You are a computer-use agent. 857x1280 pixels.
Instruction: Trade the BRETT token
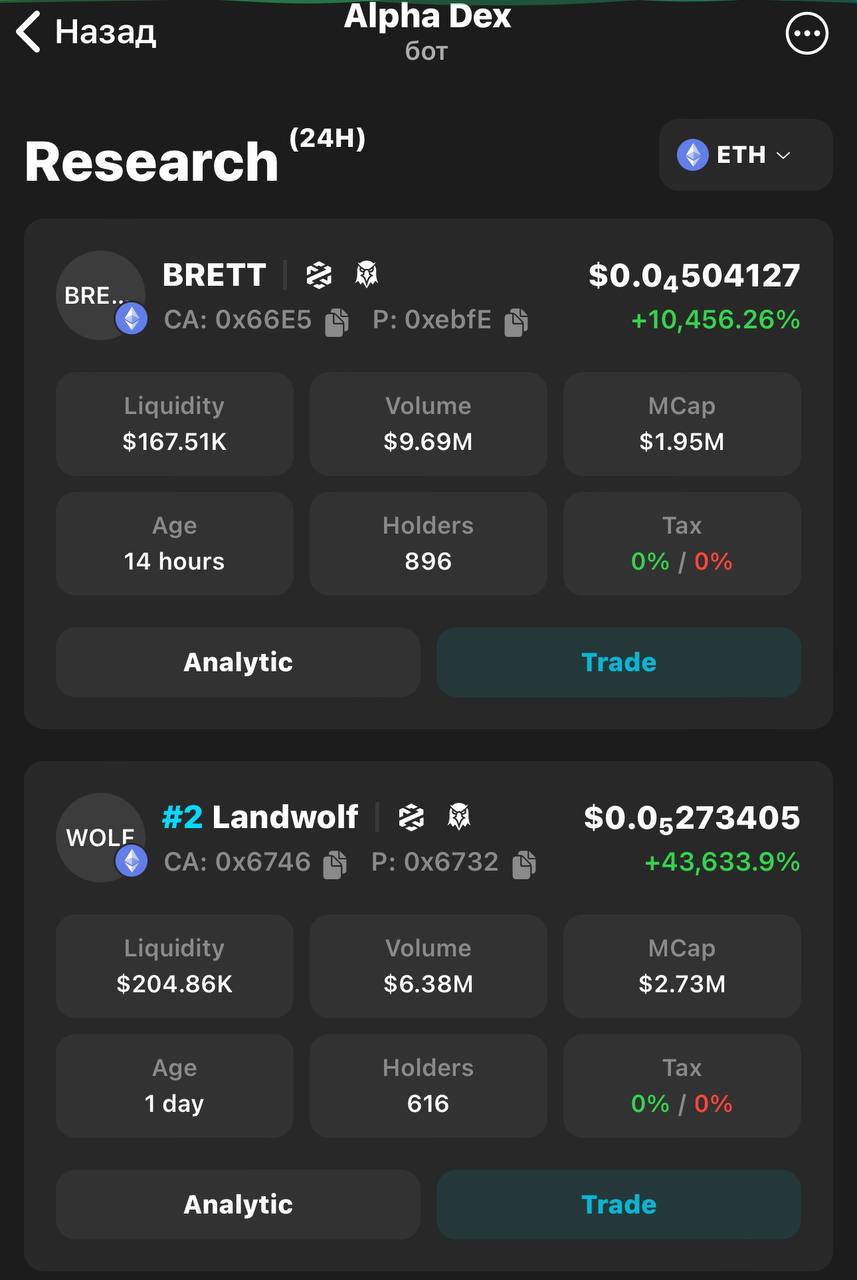tap(618, 662)
